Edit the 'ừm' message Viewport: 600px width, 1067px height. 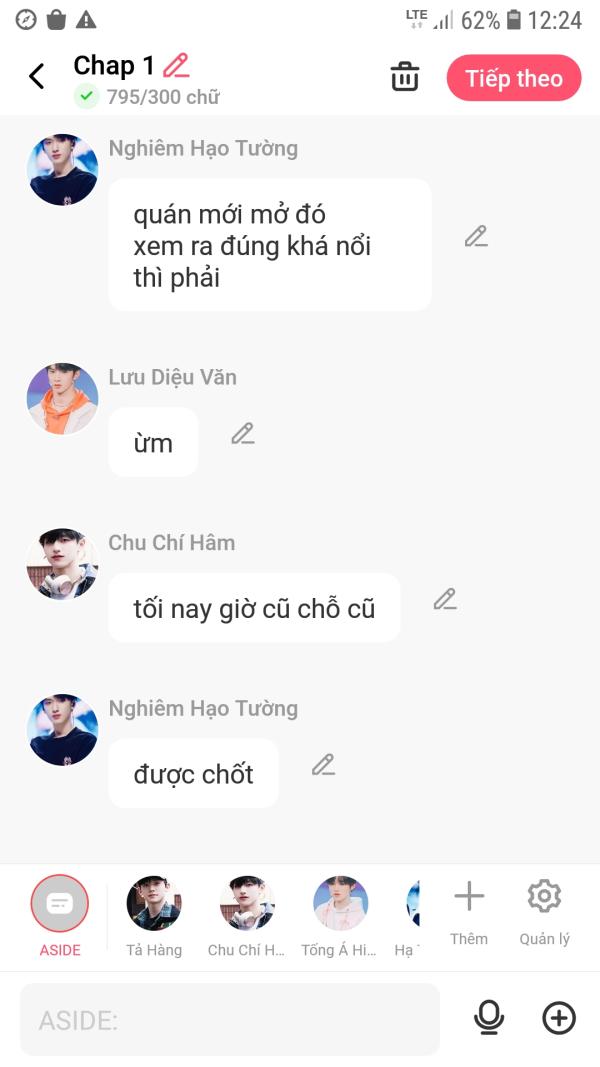tap(243, 434)
